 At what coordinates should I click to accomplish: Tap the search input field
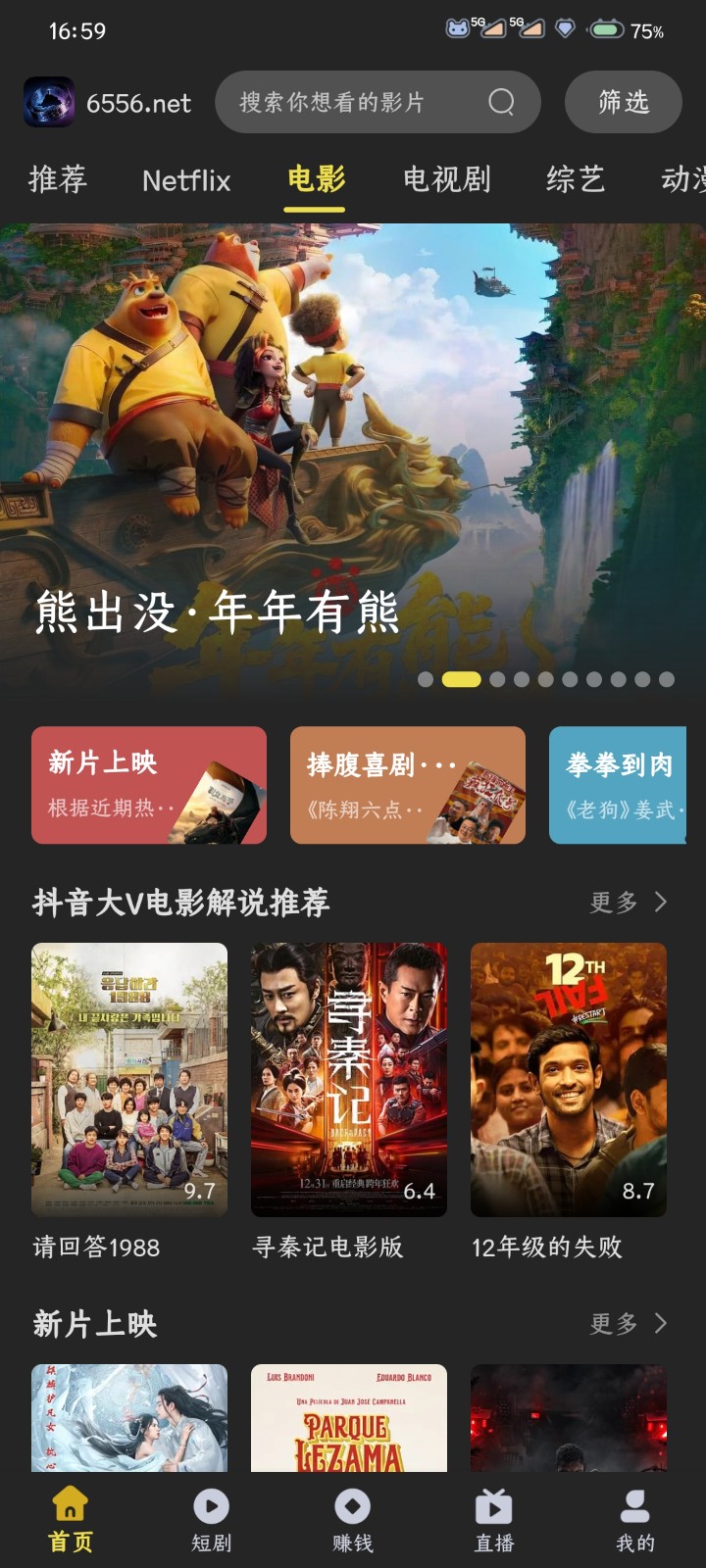click(363, 102)
